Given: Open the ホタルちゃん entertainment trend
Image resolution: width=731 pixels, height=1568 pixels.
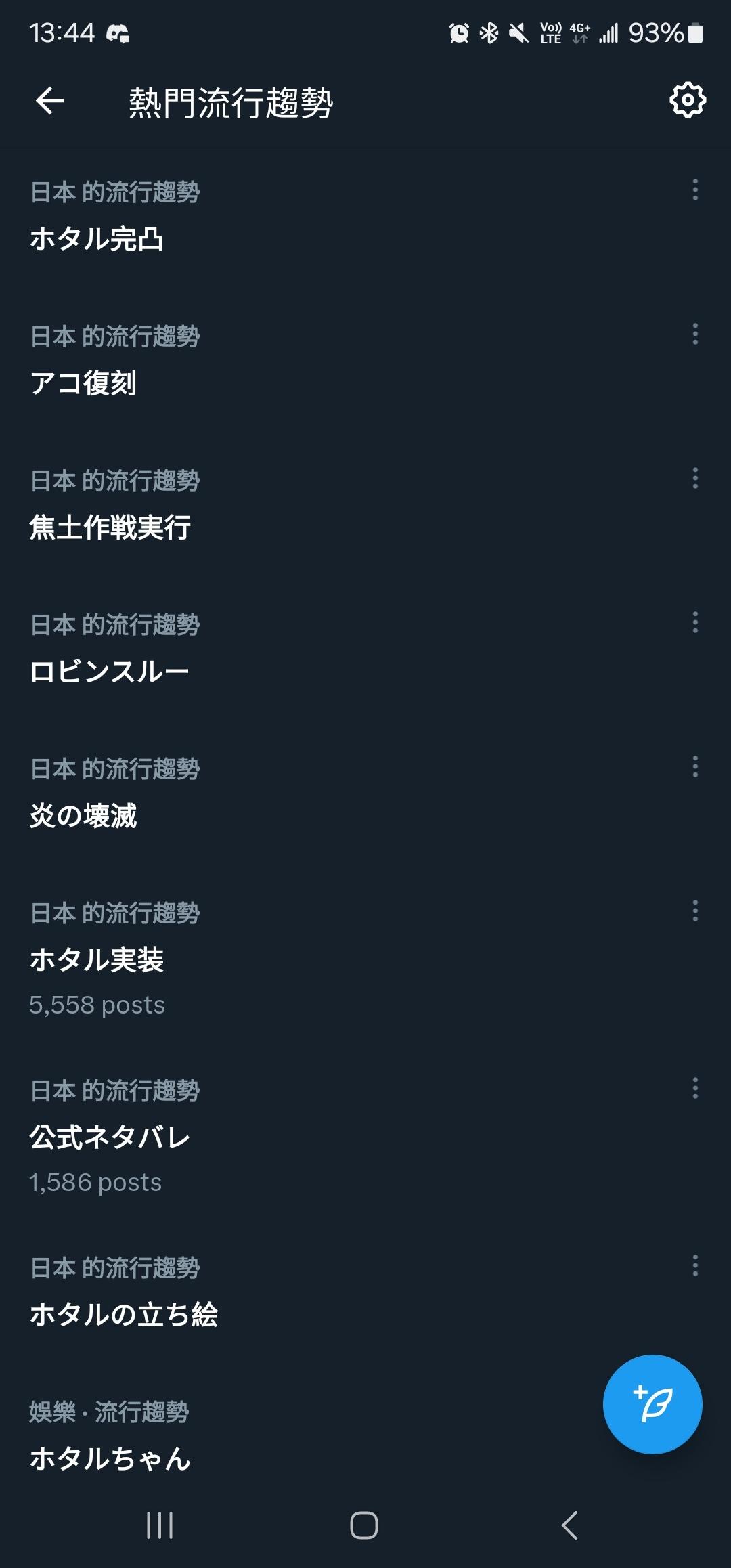Looking at the screenshot, I should click(x=110, y=1458).
